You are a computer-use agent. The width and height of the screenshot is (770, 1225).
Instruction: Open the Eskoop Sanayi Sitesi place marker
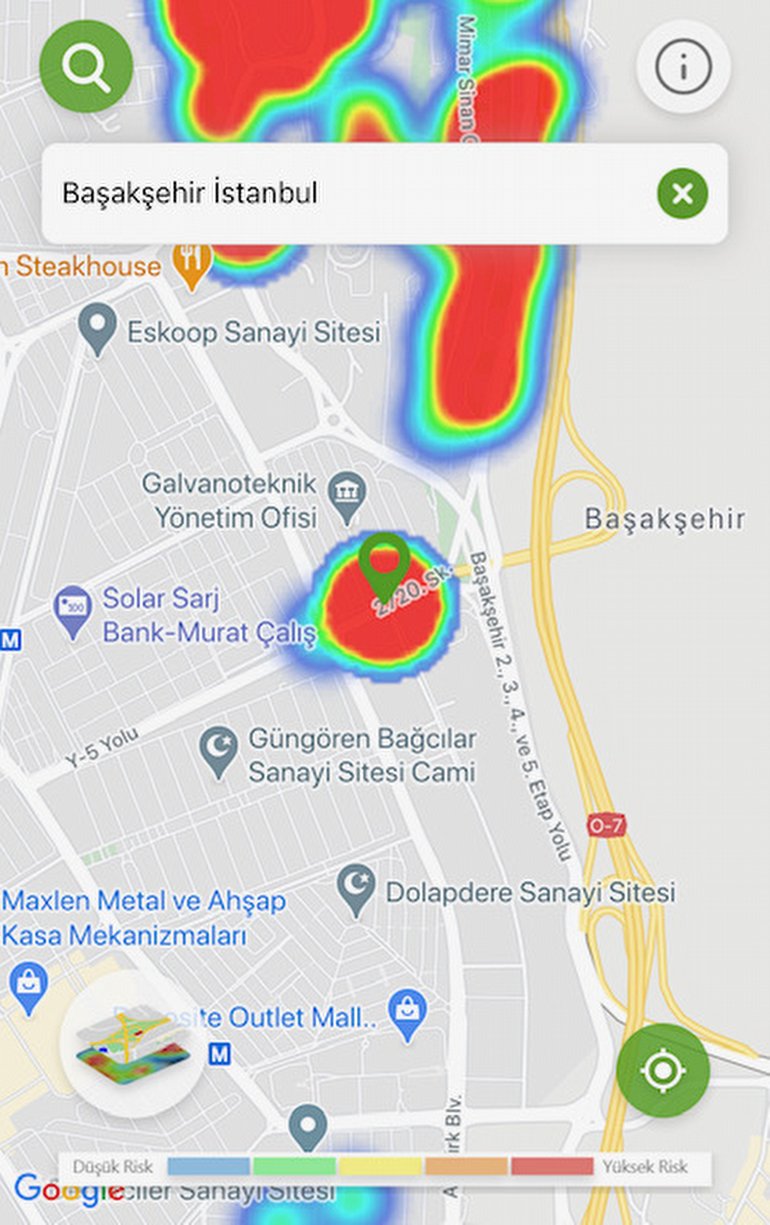[x=98, y=329]
